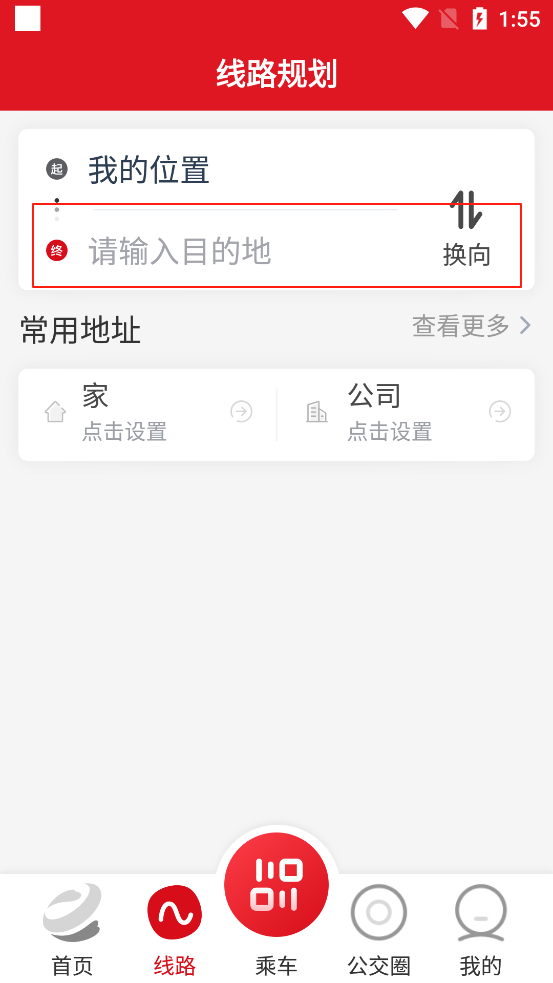553x983 pixels.
Task: Go to the 公交圈 tab
Action: (379, 929)
